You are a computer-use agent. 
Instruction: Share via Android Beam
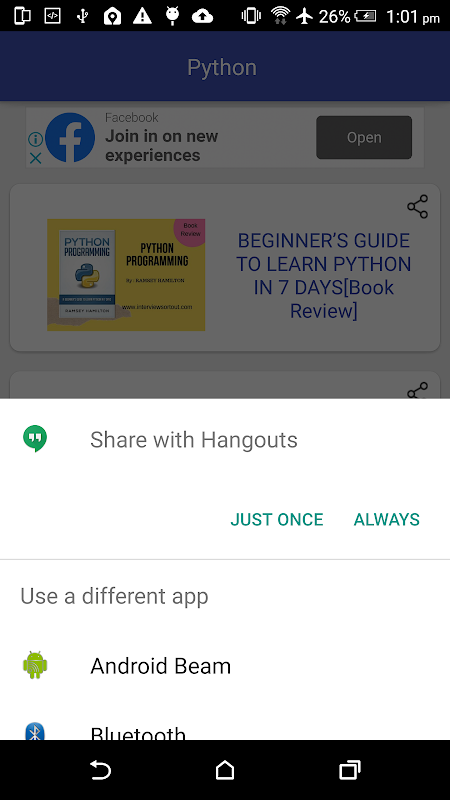tap(225, 665)
